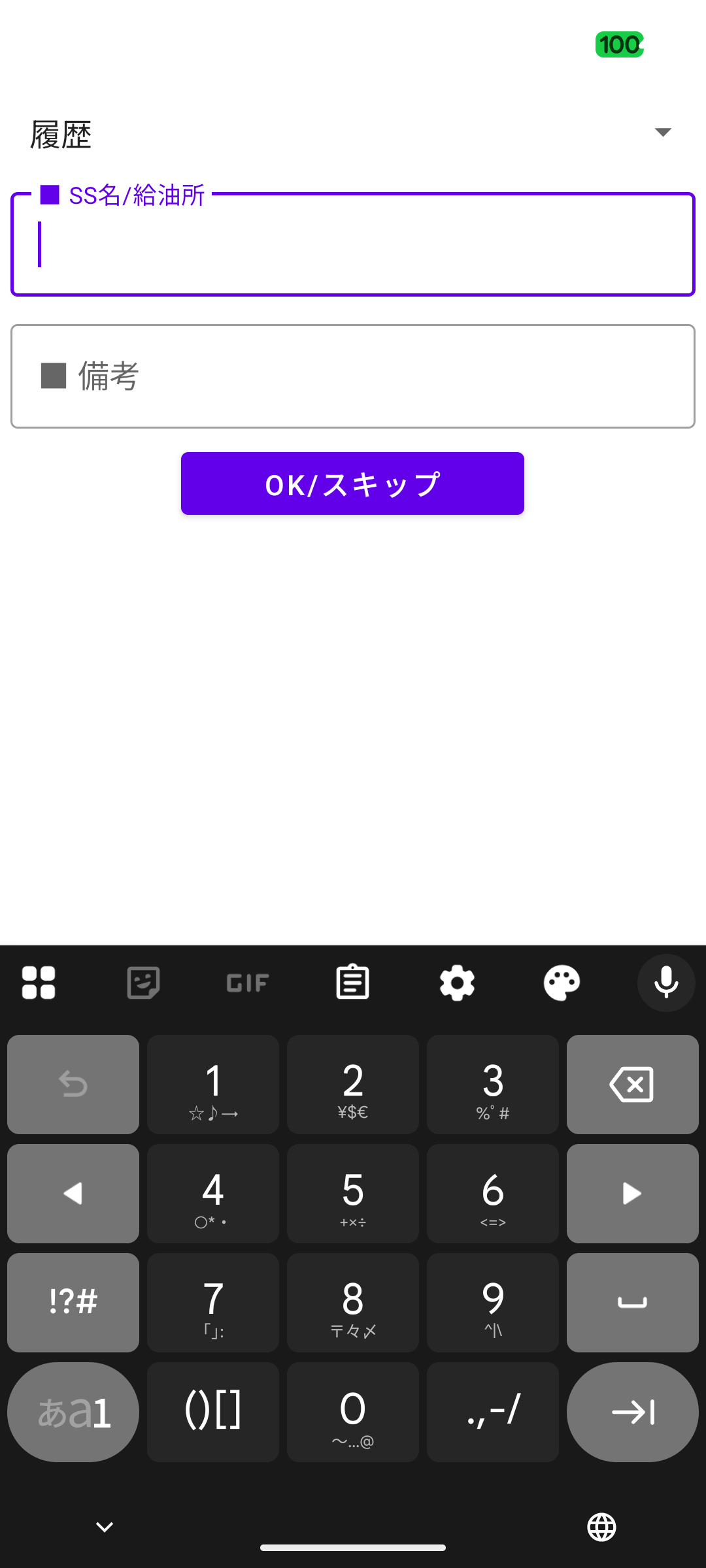This screenshot has height=1568, width=706.
Task: Start voice input with the microphone
Action: click(665, 982)
